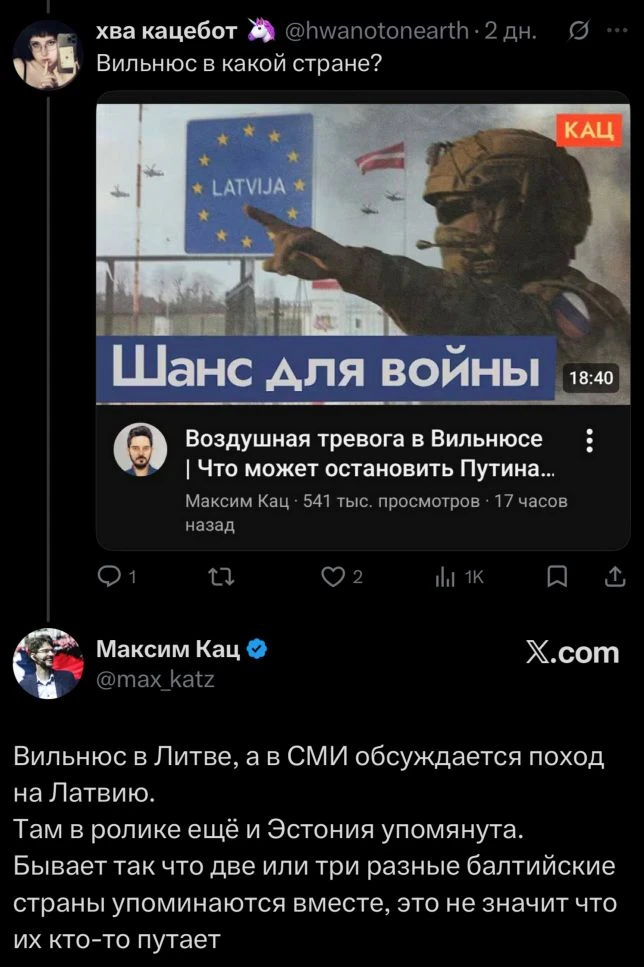Like the post asking about Вильнюс
The width and height of the screenshot is (644, 967).
coord(342,577)
